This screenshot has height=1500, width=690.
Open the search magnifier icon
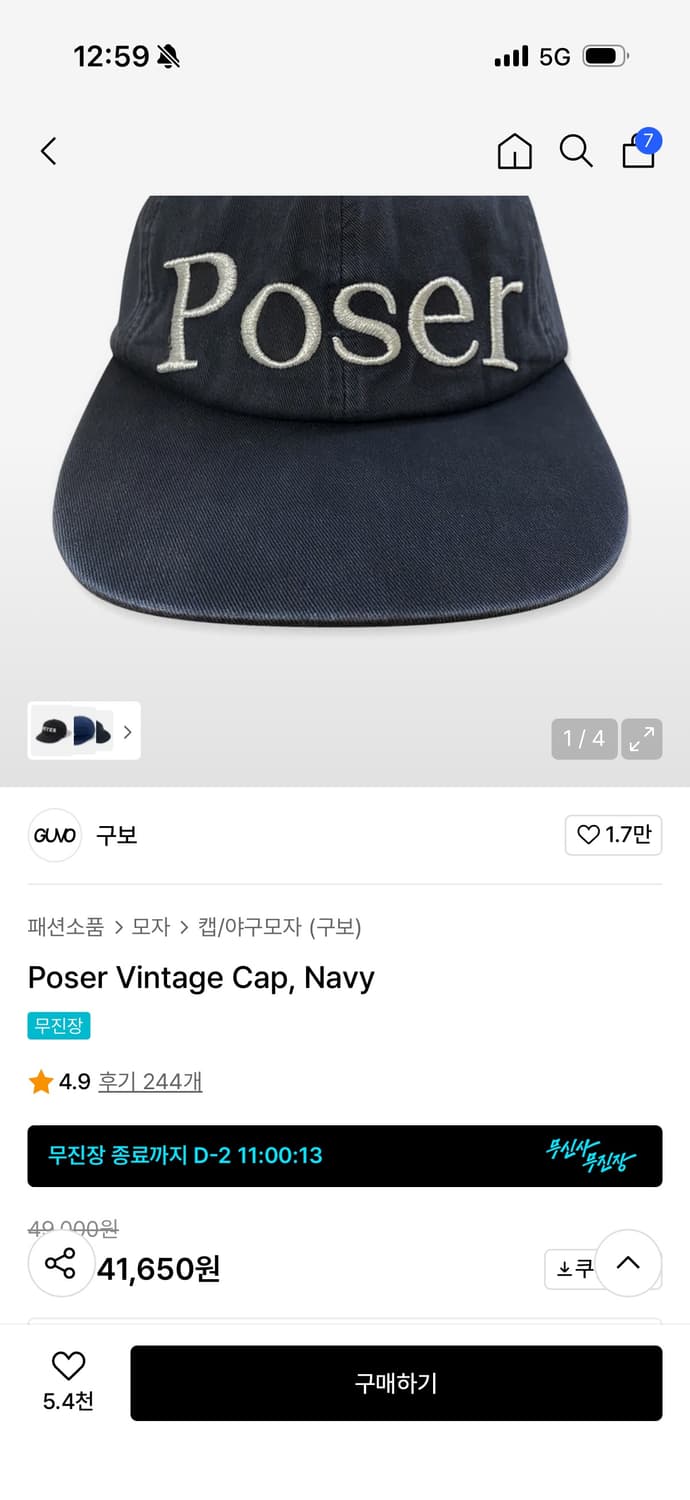(x=575, y=151)
